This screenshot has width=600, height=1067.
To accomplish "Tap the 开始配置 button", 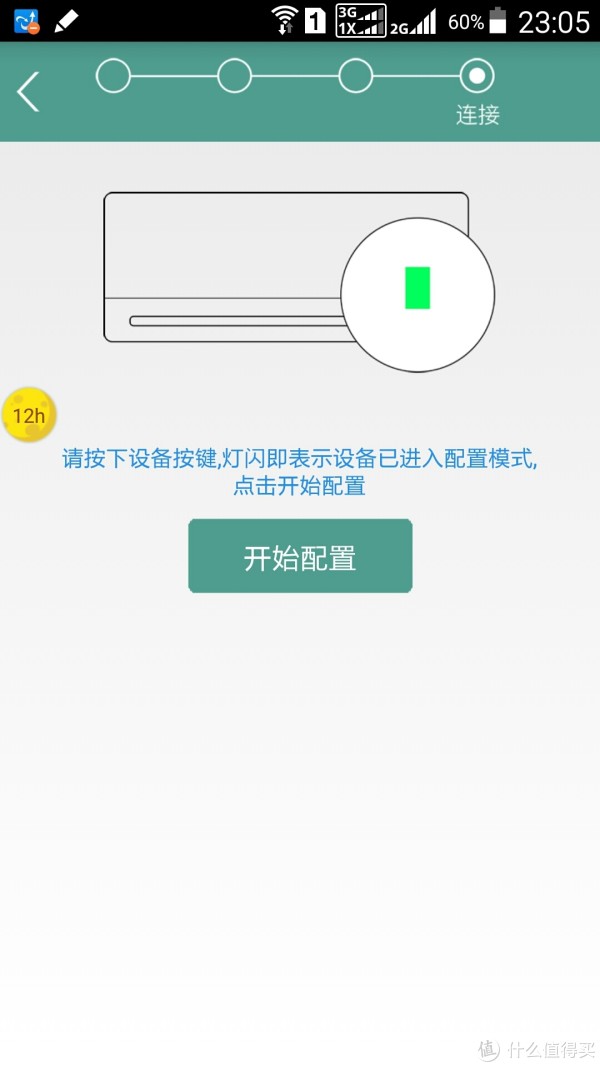I will (300, 557).
